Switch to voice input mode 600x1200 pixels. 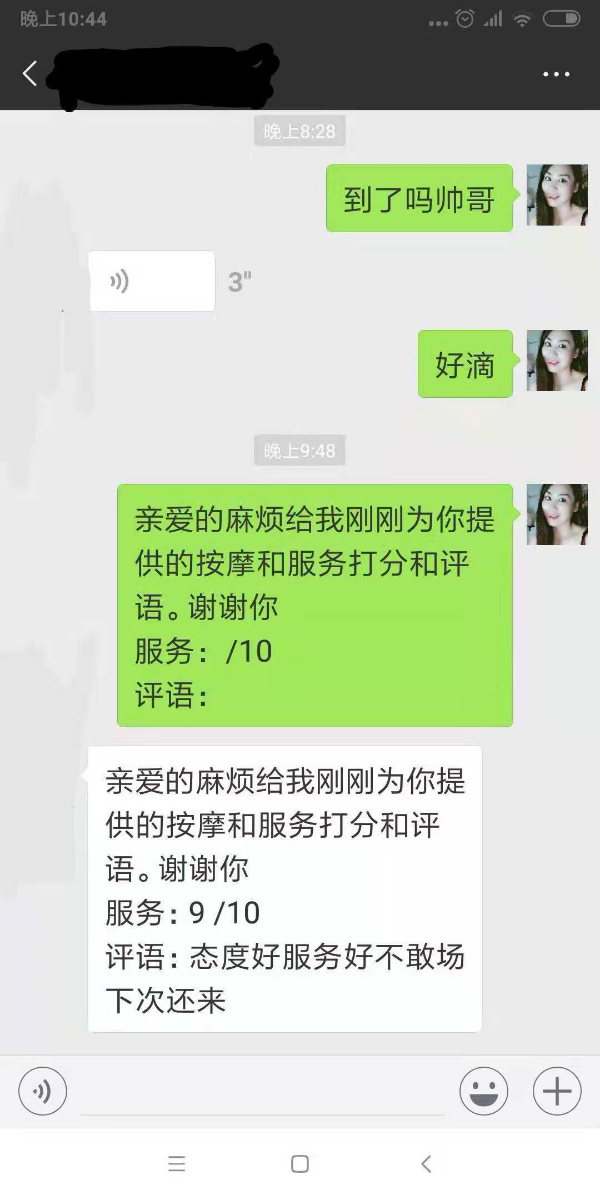click(42, 1091)
